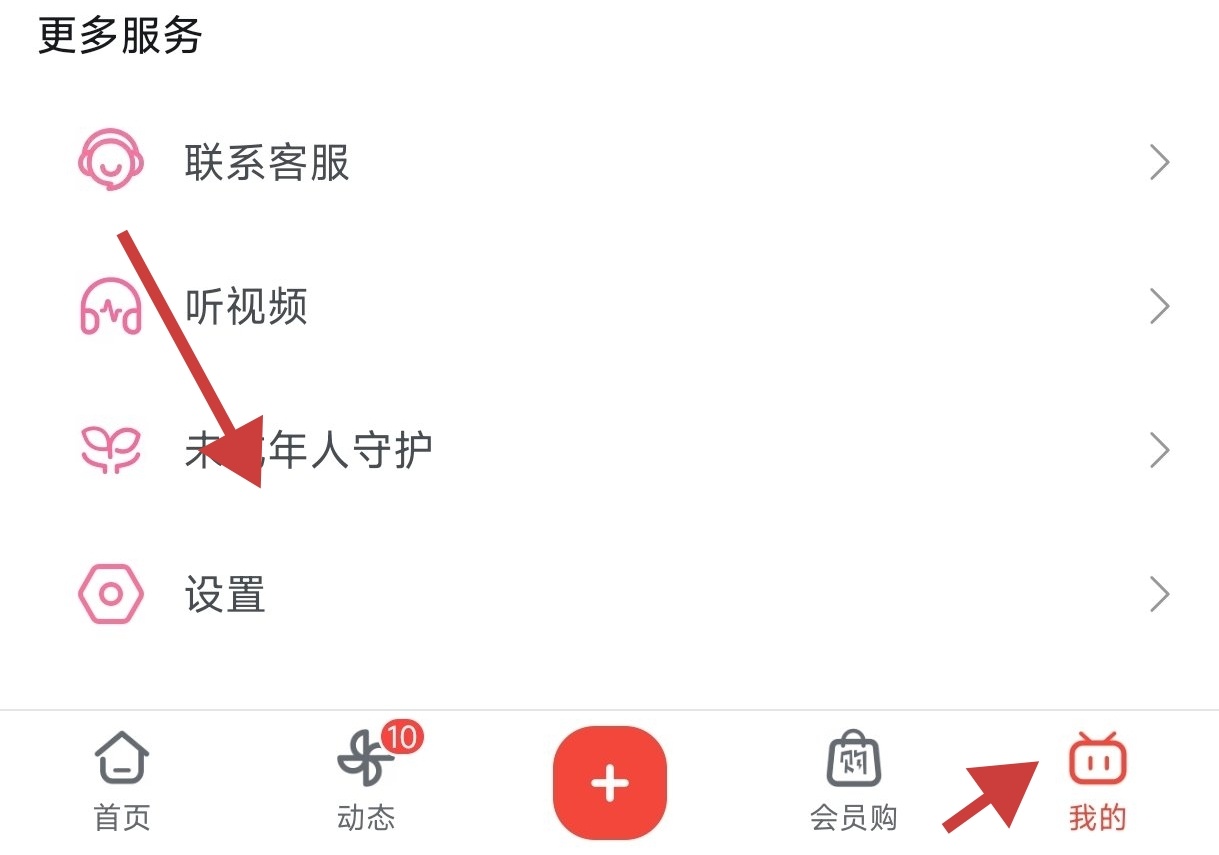Viewport: 1219px width, 855px height.
Task: Go to the 动态 tab
Action: 366,783
